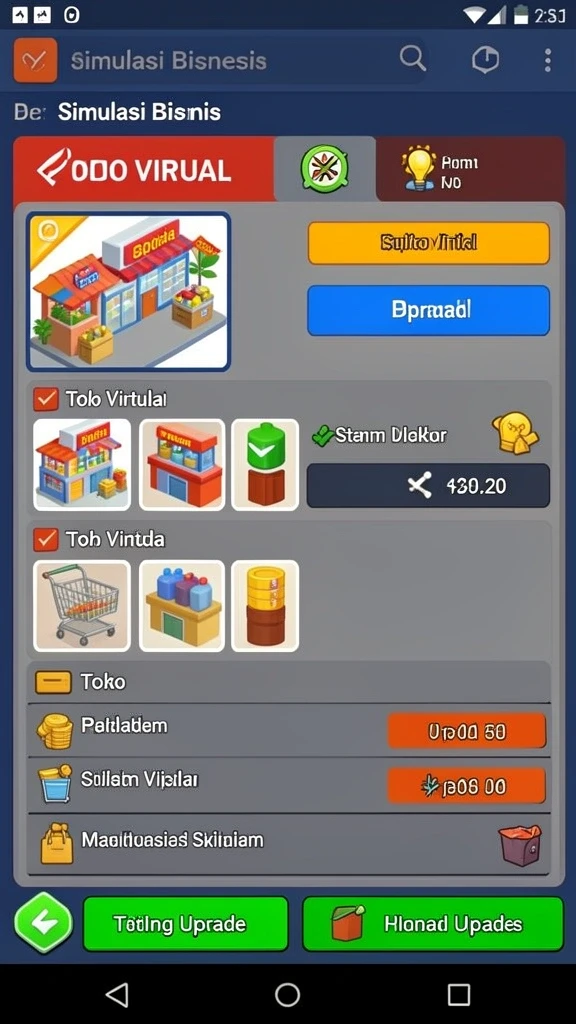Toggle the Tolo Virtulai checkbox

46,399
